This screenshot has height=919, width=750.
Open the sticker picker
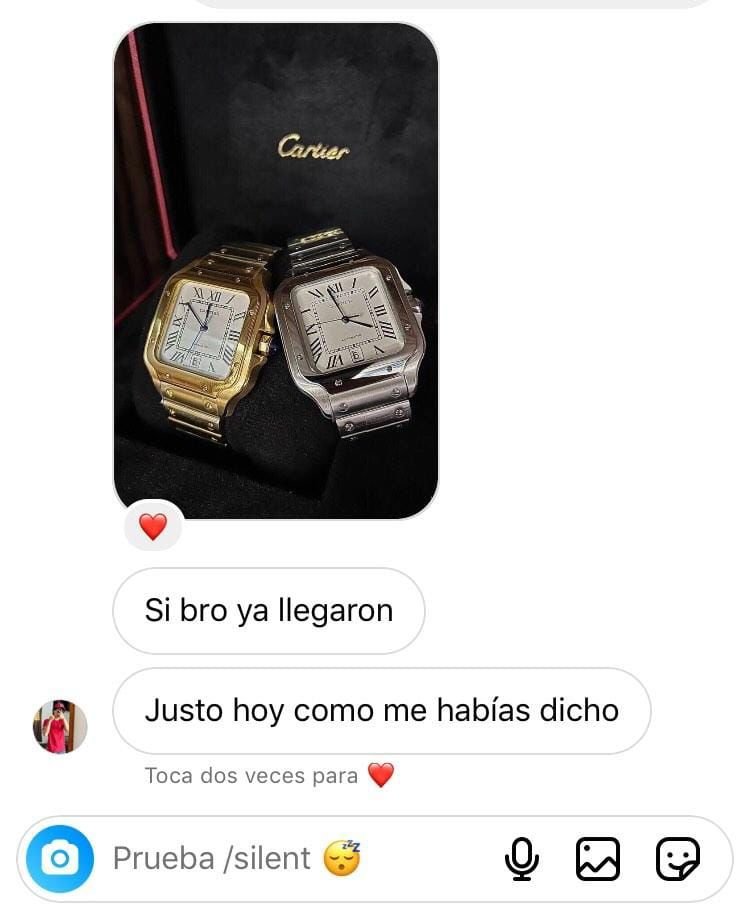[677, 858]
